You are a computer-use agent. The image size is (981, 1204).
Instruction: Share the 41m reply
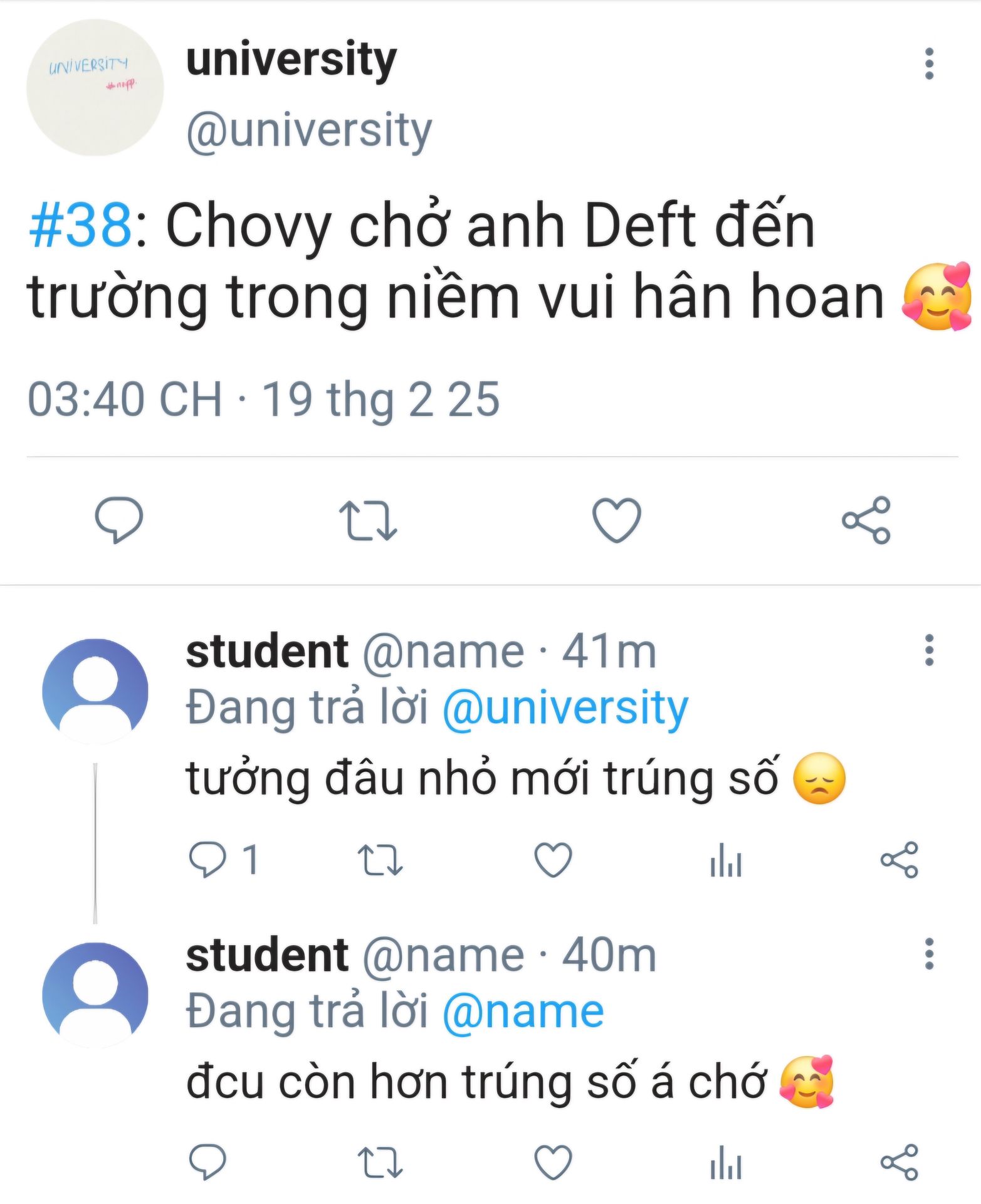[899, 859]
